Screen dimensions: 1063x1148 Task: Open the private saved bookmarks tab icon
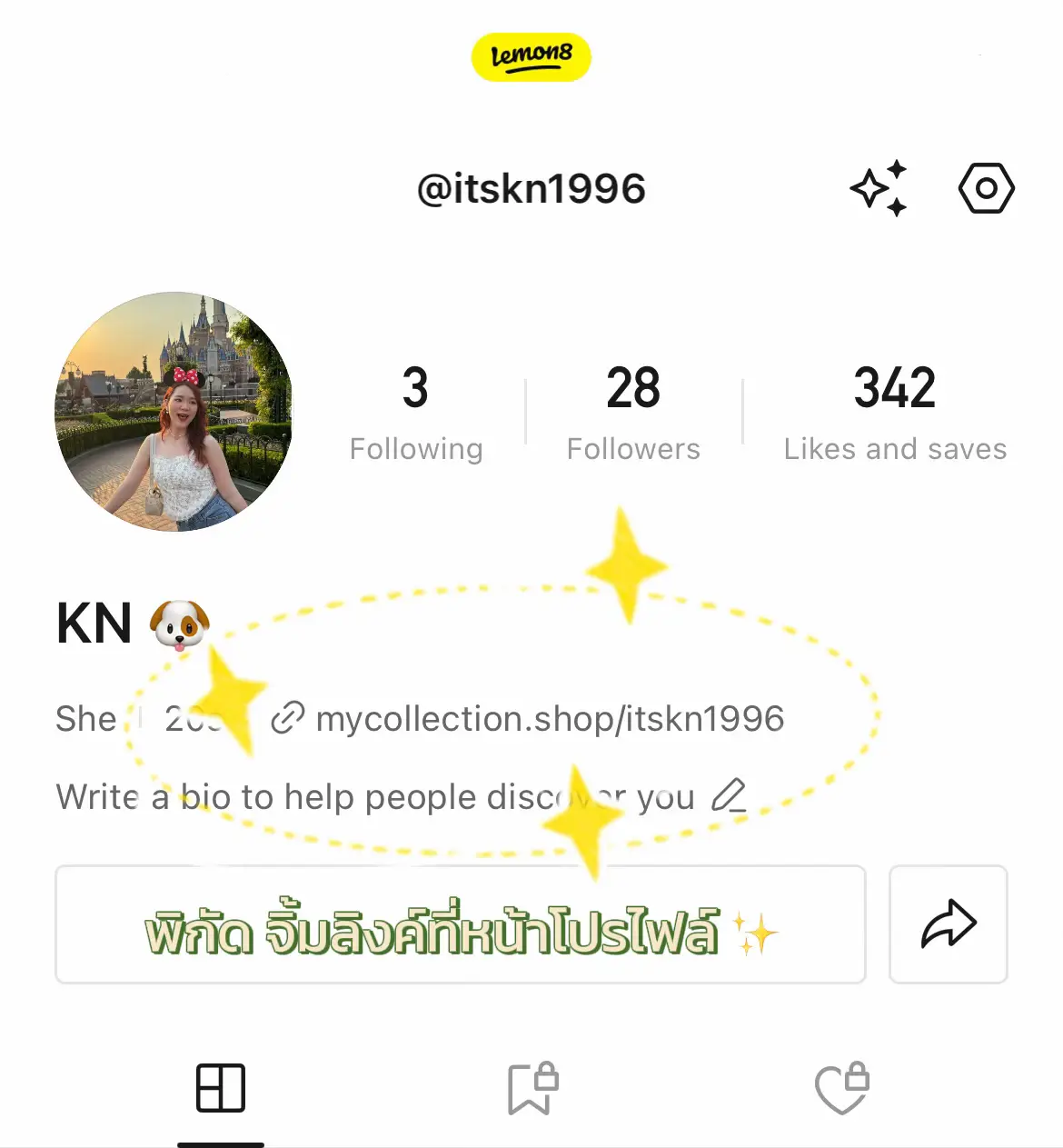click(531, 1087)
